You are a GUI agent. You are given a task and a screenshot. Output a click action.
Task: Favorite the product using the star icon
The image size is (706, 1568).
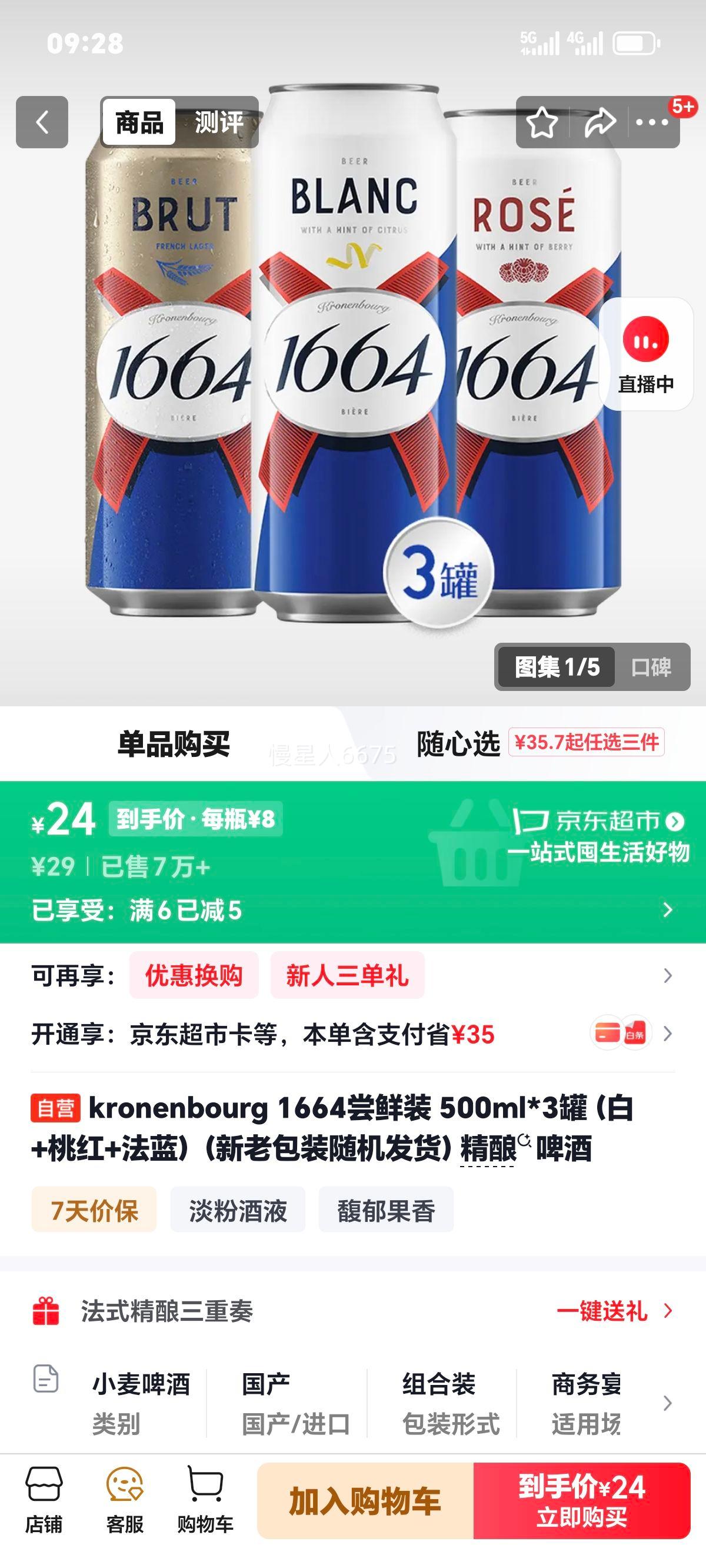(x=542, y=122)
